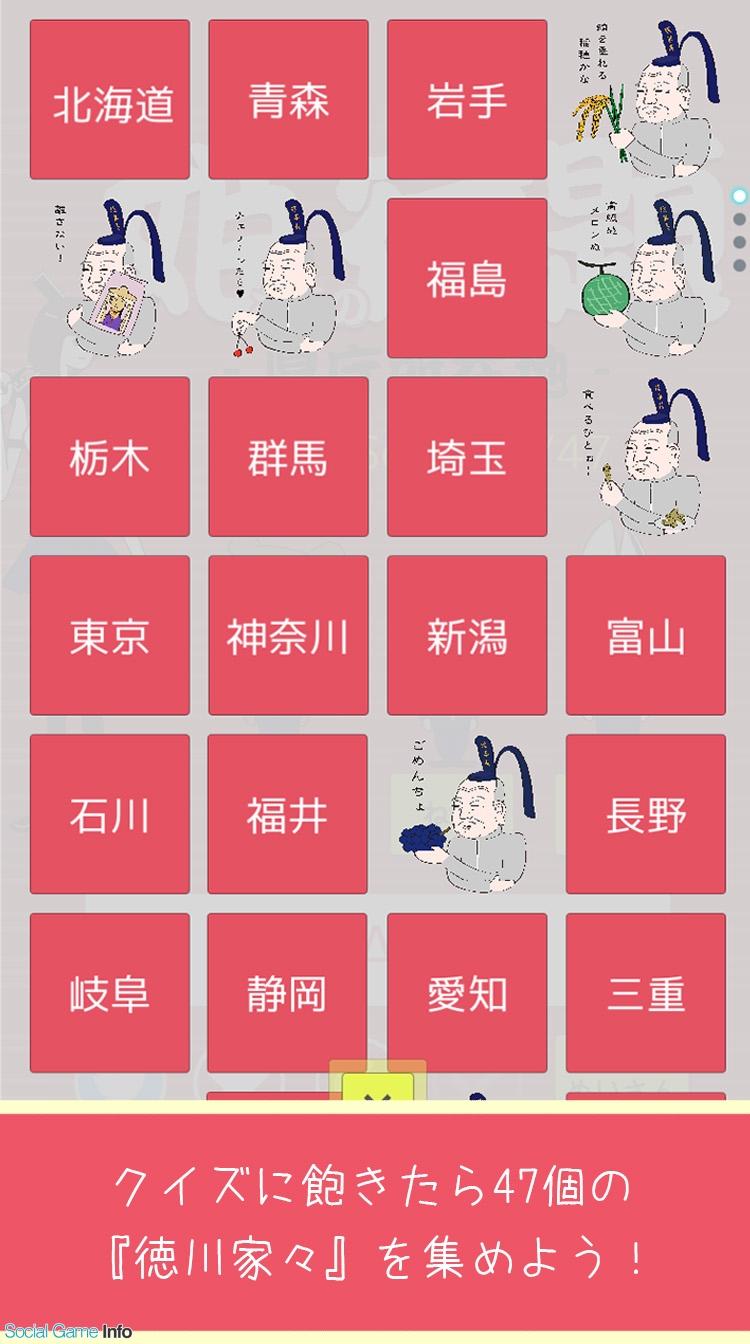Screen dimensions: 750x1344
Task: Open the 三重 tile
Action: 646,993
